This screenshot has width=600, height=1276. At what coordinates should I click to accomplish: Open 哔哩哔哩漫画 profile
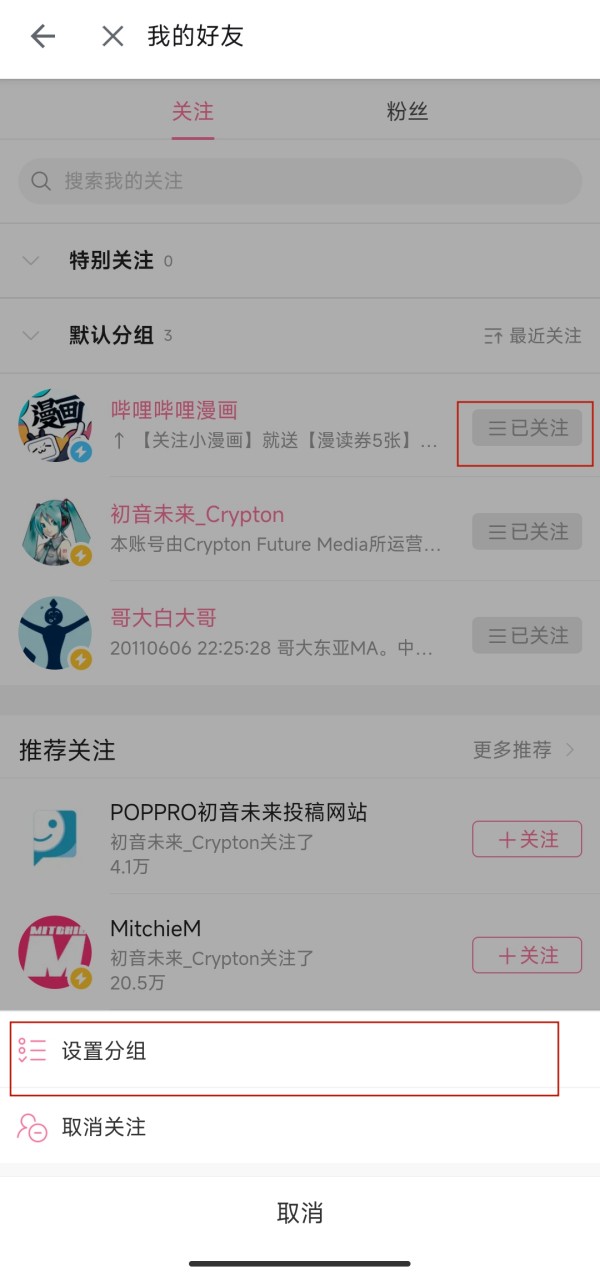click(x=174, y=410)
